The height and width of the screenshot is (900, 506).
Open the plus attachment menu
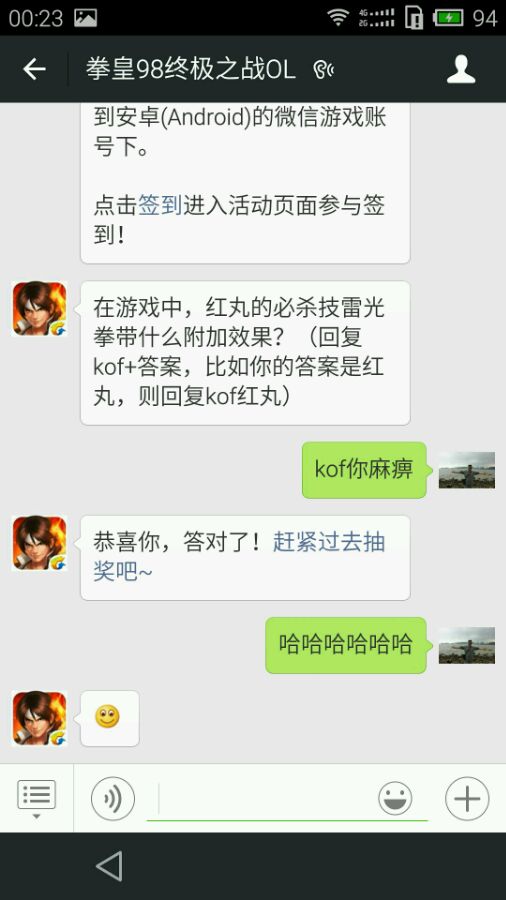pyautogui.click(x=467, y=798)
